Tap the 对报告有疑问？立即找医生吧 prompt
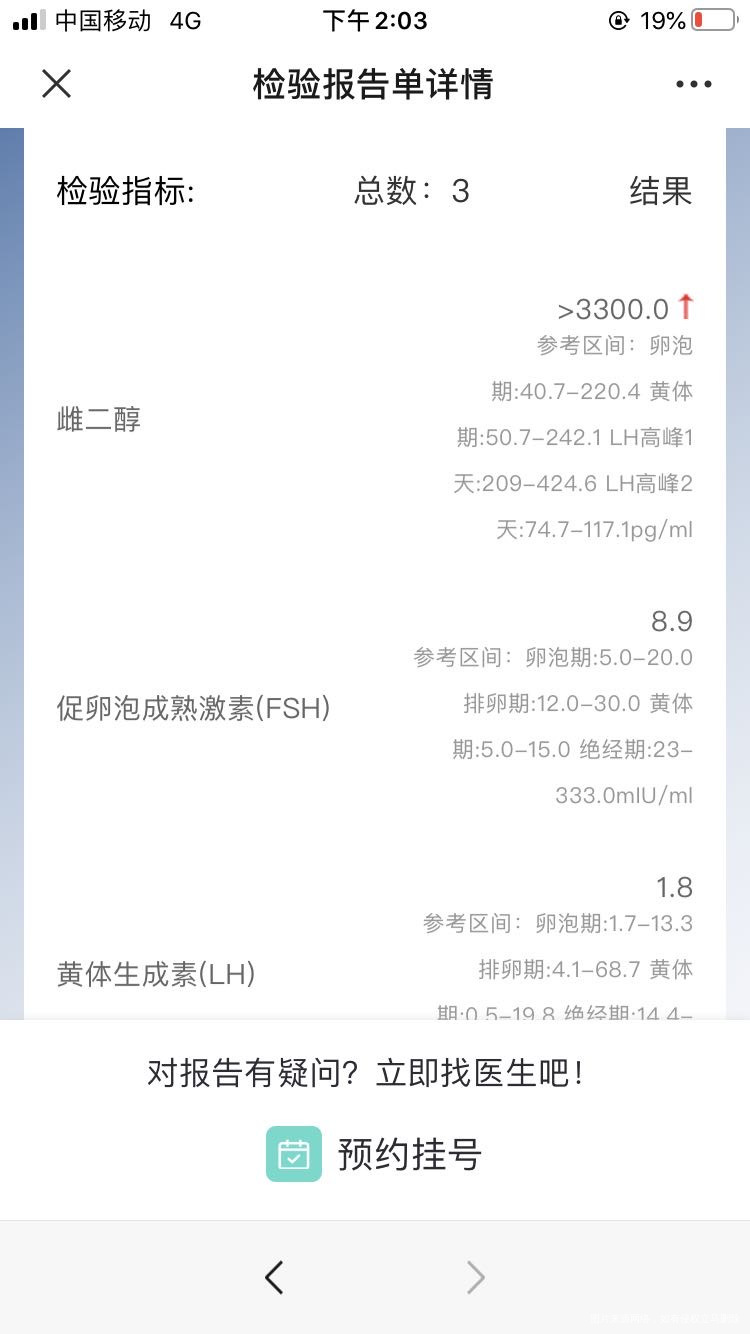This screenshot has height=1334, width=750. (375, 1070)
